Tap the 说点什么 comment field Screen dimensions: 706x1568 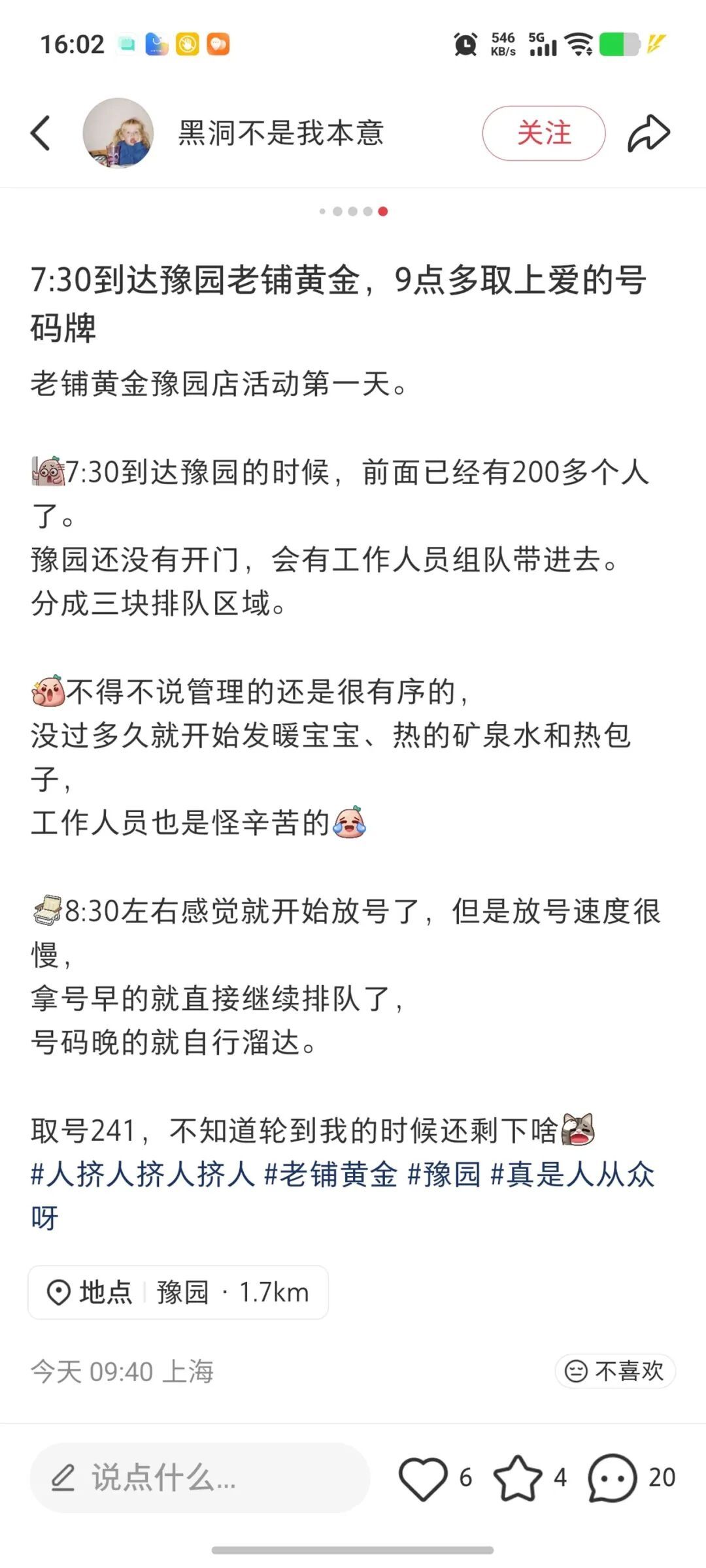pos(200,1478)
